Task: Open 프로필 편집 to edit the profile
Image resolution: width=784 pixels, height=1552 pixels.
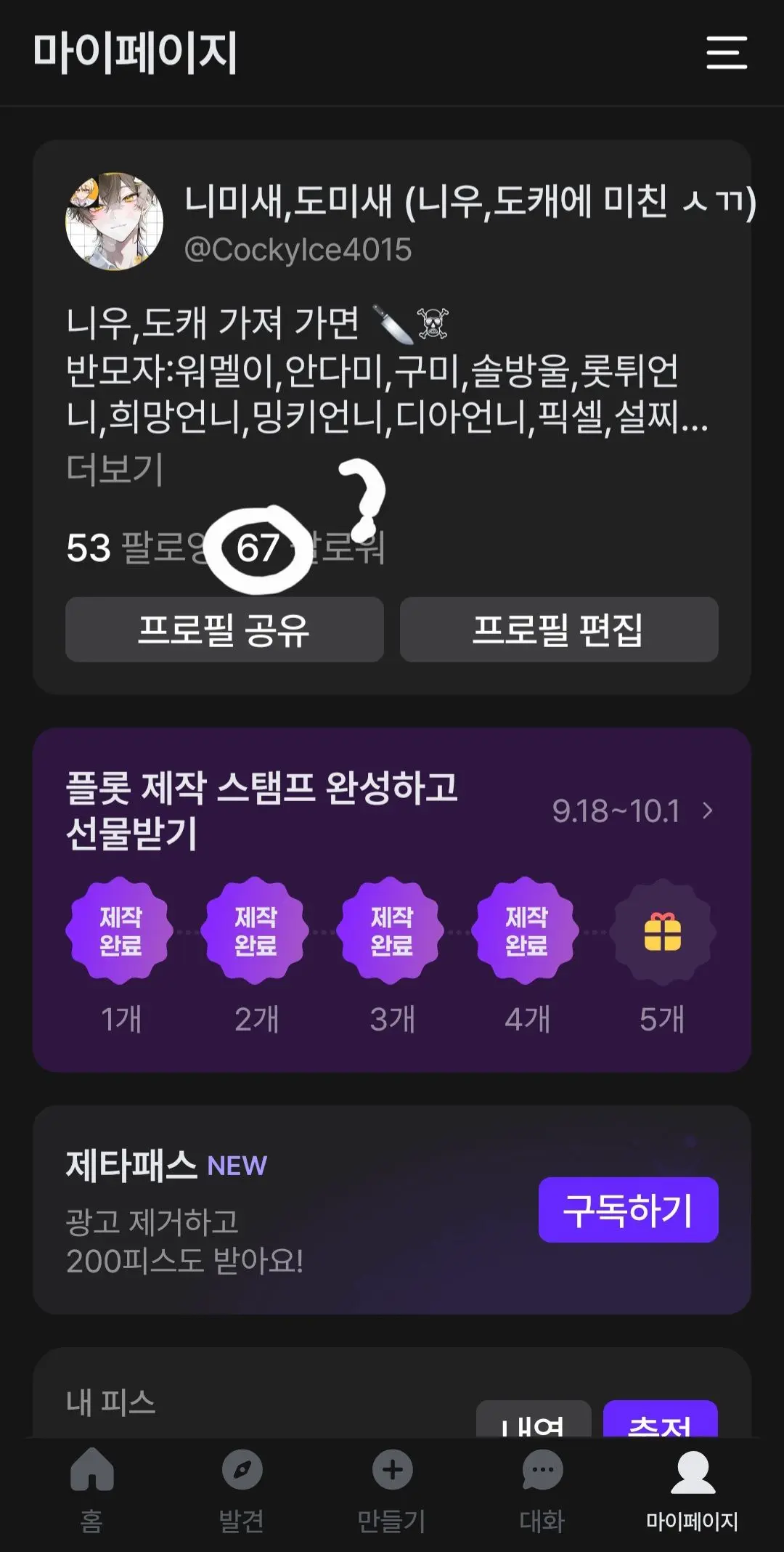Action: [559, 629]
